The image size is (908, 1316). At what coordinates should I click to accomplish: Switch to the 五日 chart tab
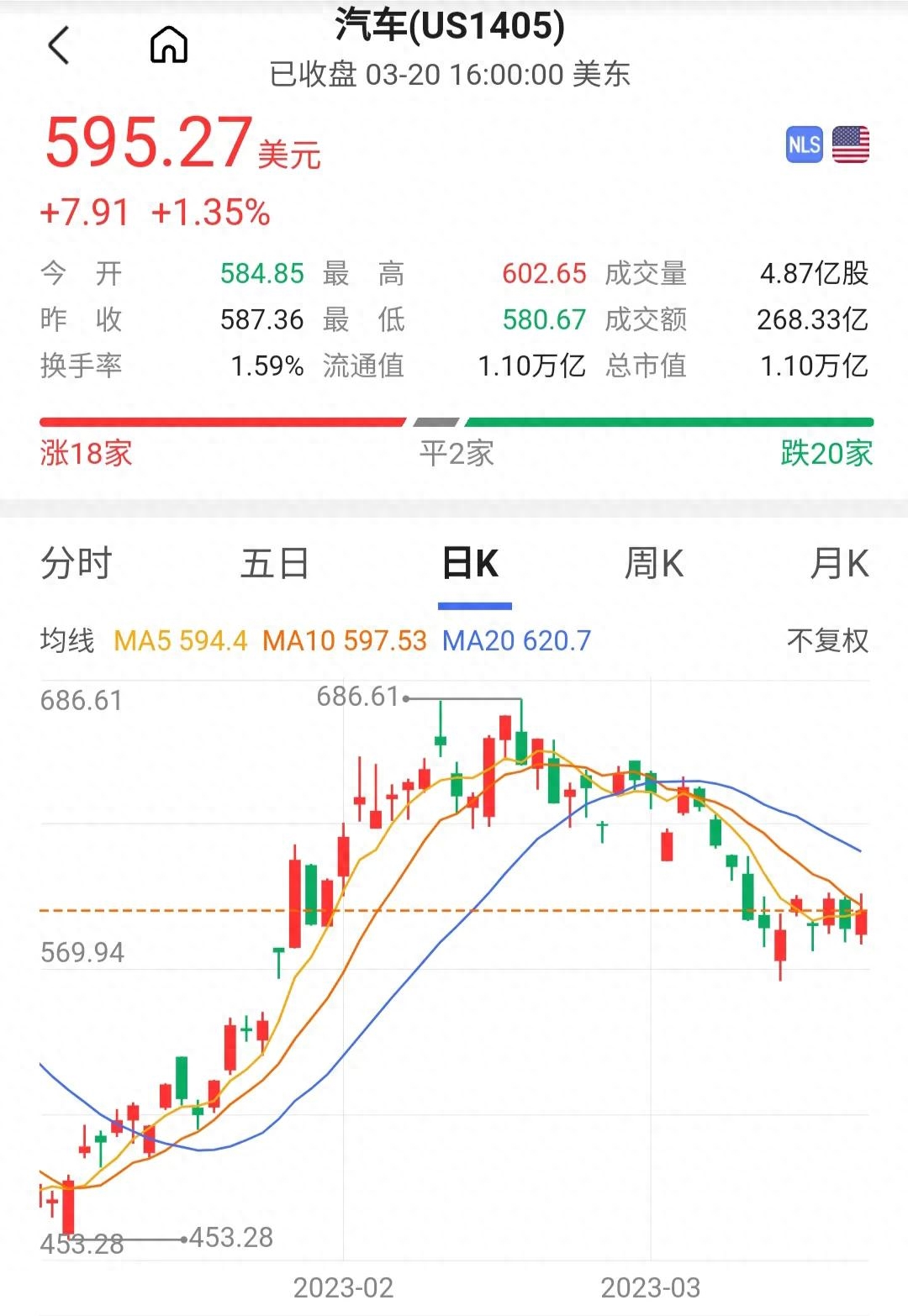[275, 563]
